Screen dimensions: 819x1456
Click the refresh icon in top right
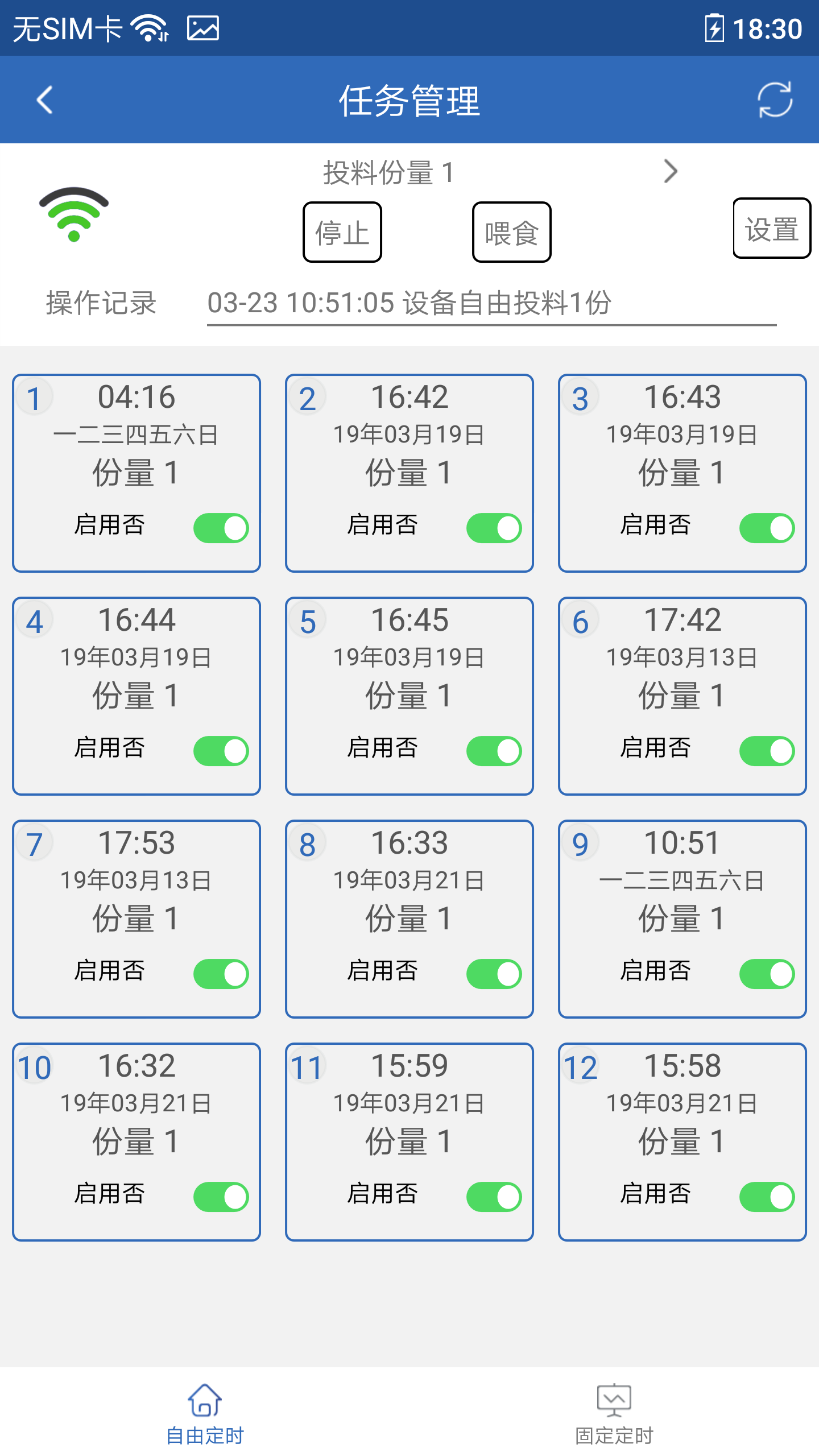tap(775, 100)
